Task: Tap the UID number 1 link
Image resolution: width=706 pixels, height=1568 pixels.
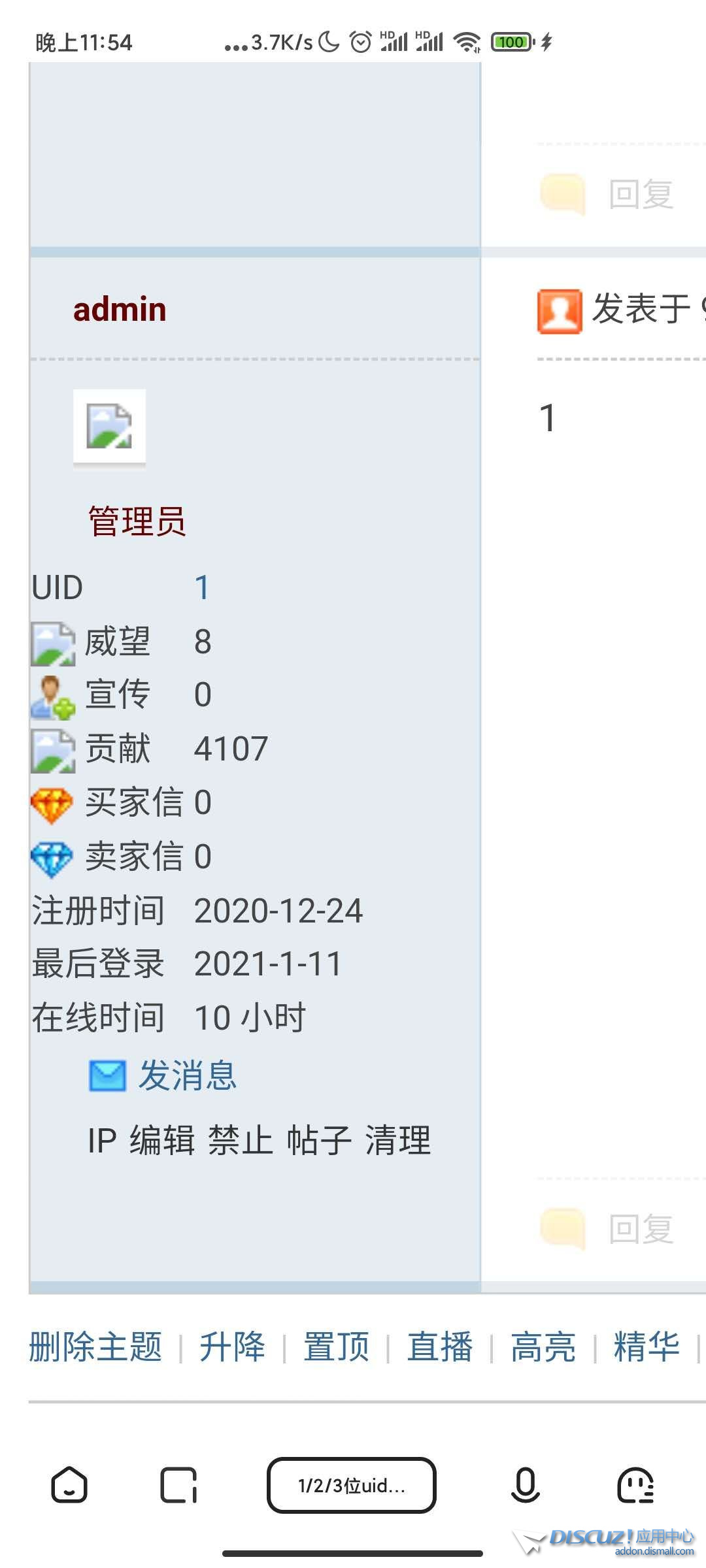Action: coord(202,587)
